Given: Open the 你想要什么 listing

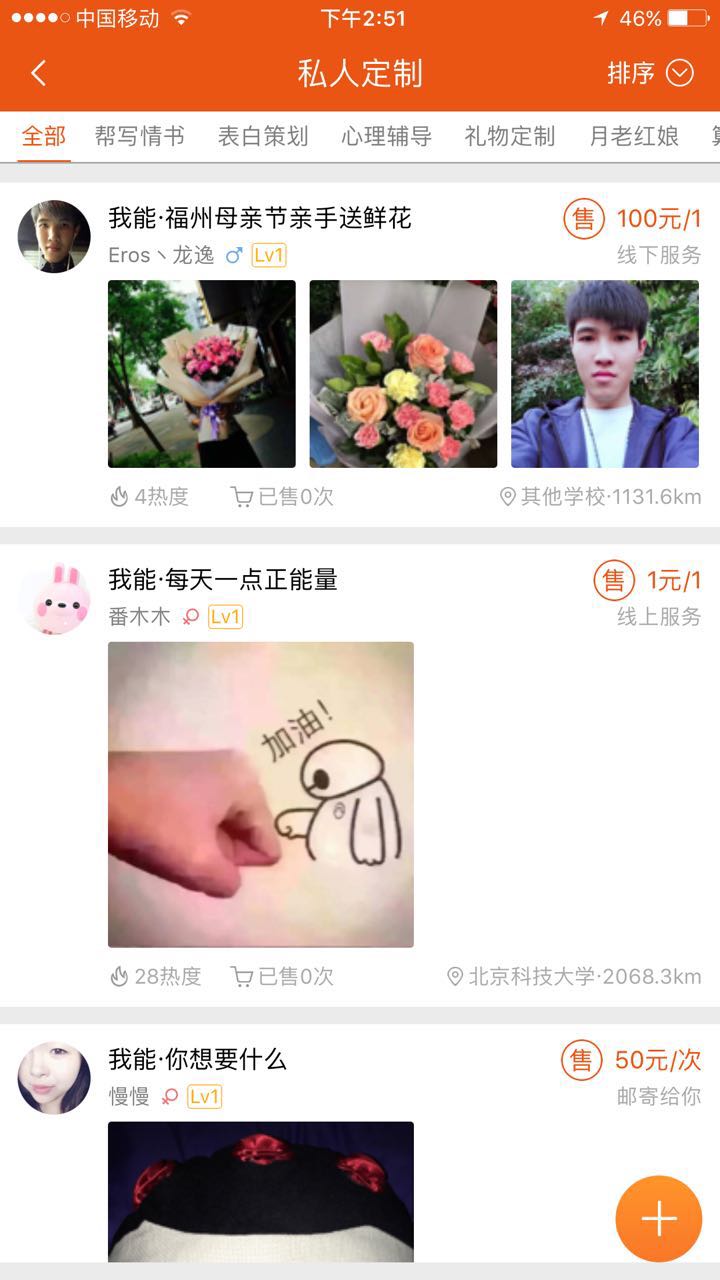Looking at the screenshot, I should pos(198,1059).
